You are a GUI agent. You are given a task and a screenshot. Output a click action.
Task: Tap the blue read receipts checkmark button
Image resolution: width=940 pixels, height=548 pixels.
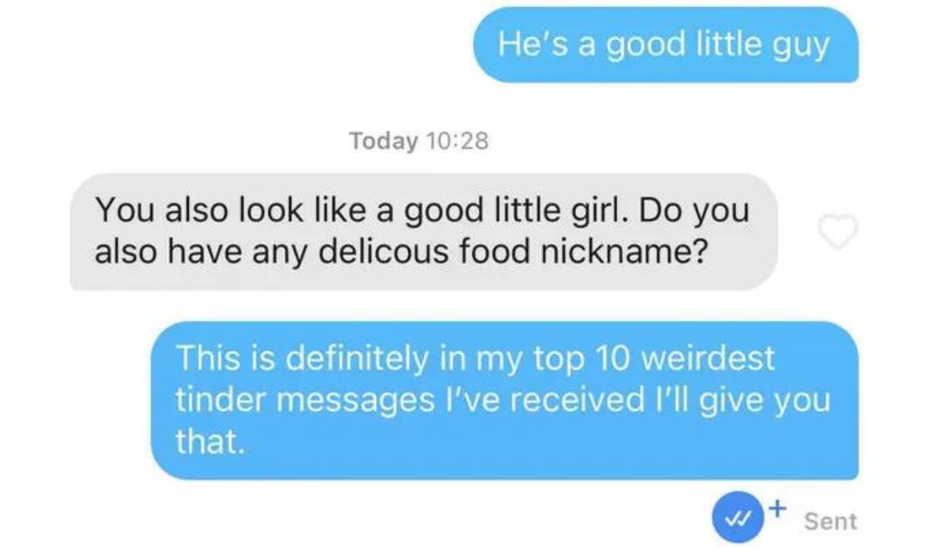[738, 519]
